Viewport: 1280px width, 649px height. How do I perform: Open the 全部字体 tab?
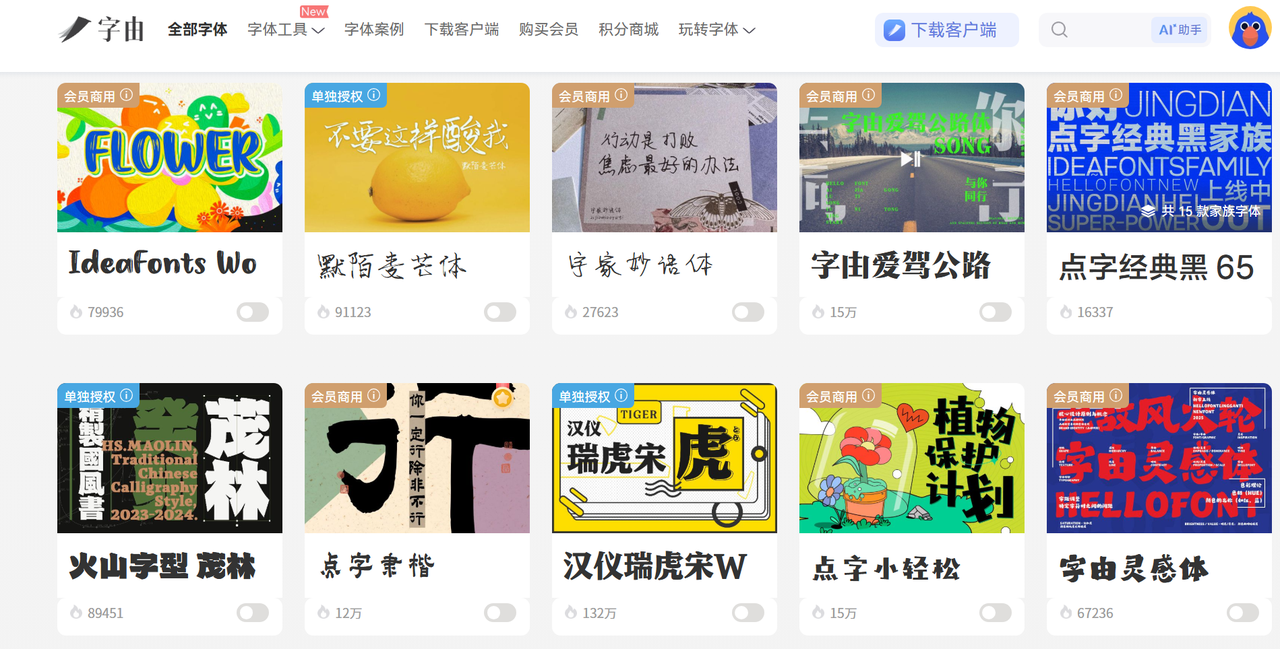197,30
